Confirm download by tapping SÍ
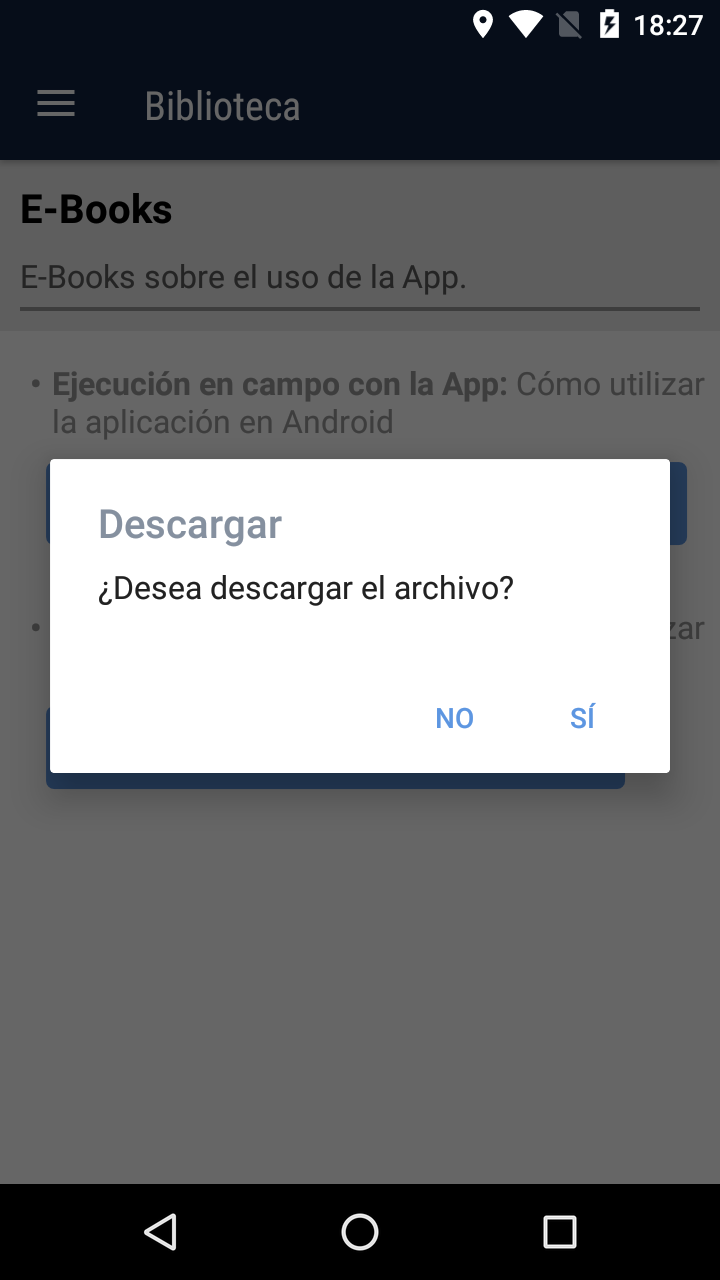Image resolution: width=720 pixels, height=1280 pixels. [x=581, y=717]
